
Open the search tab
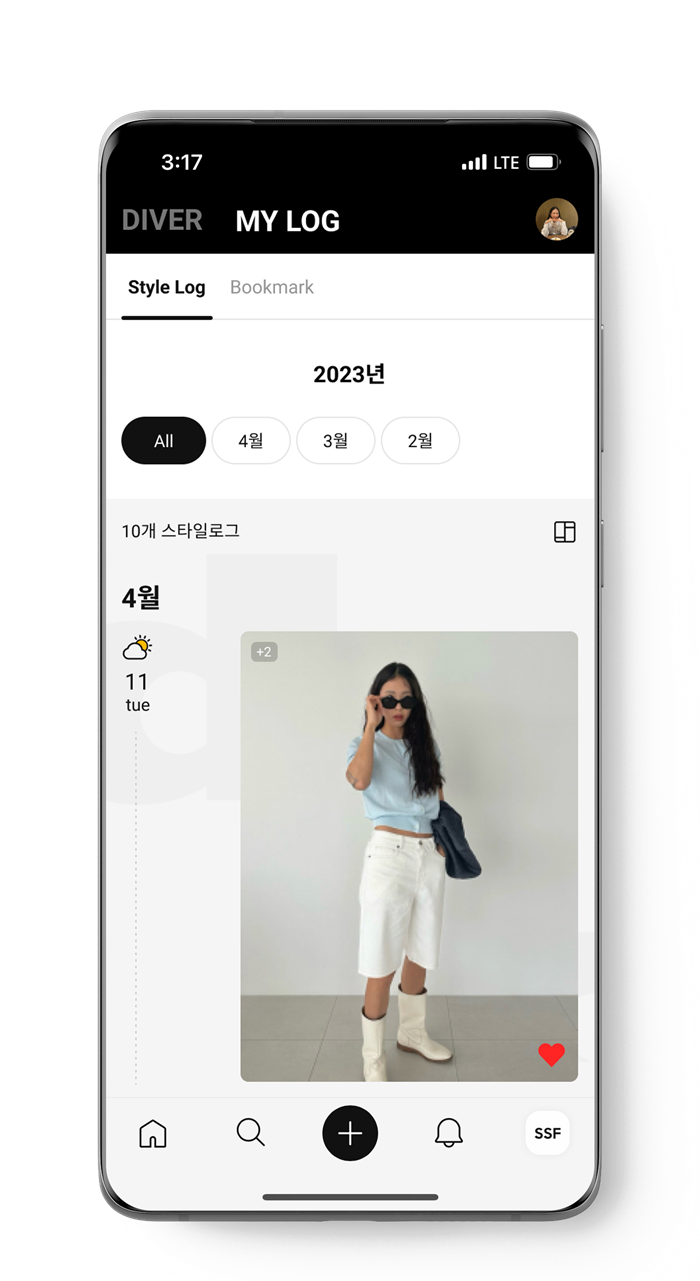250,1133
